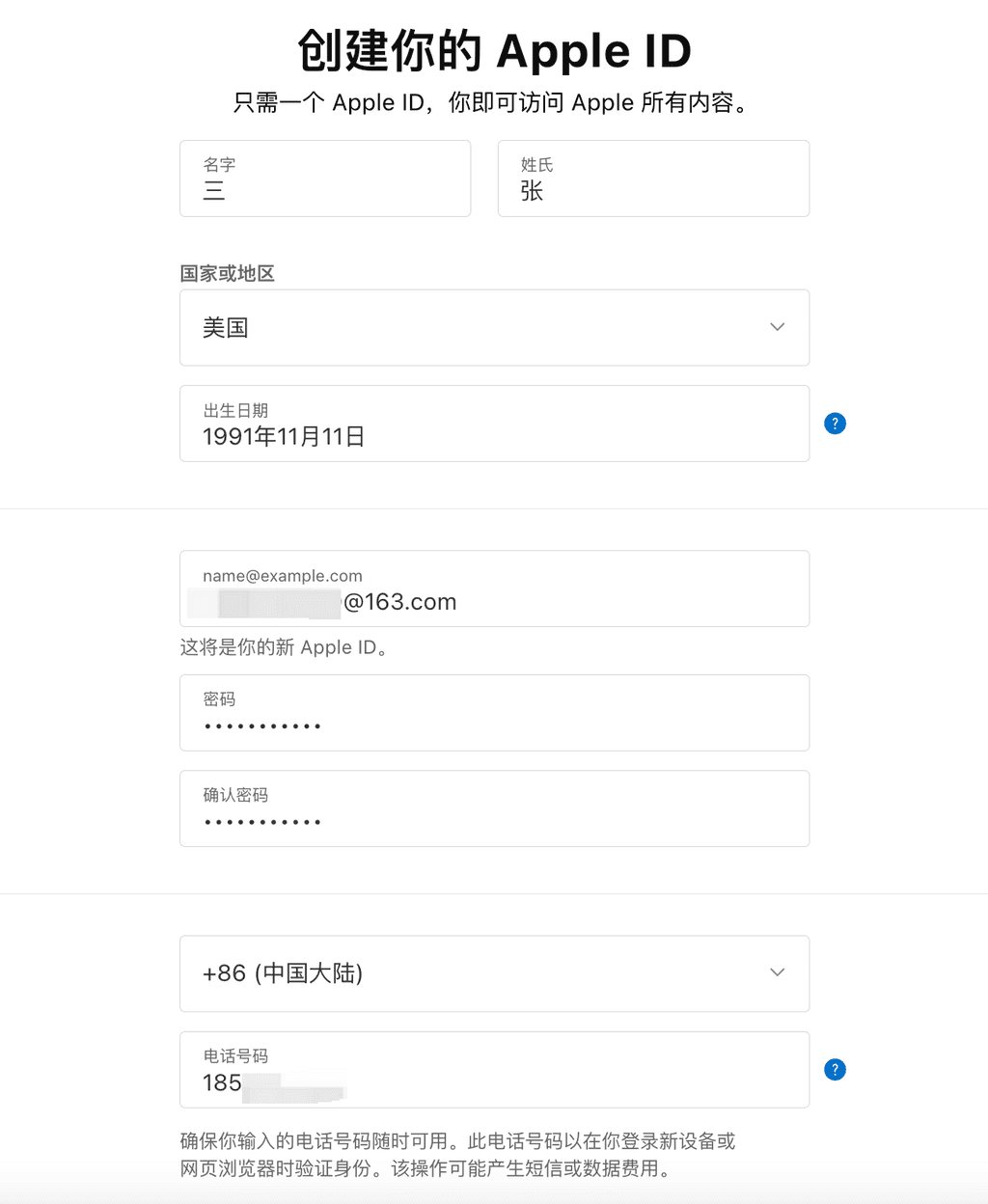Expand the 国家或地区 dropdown showing 美国

coord(494,328)
